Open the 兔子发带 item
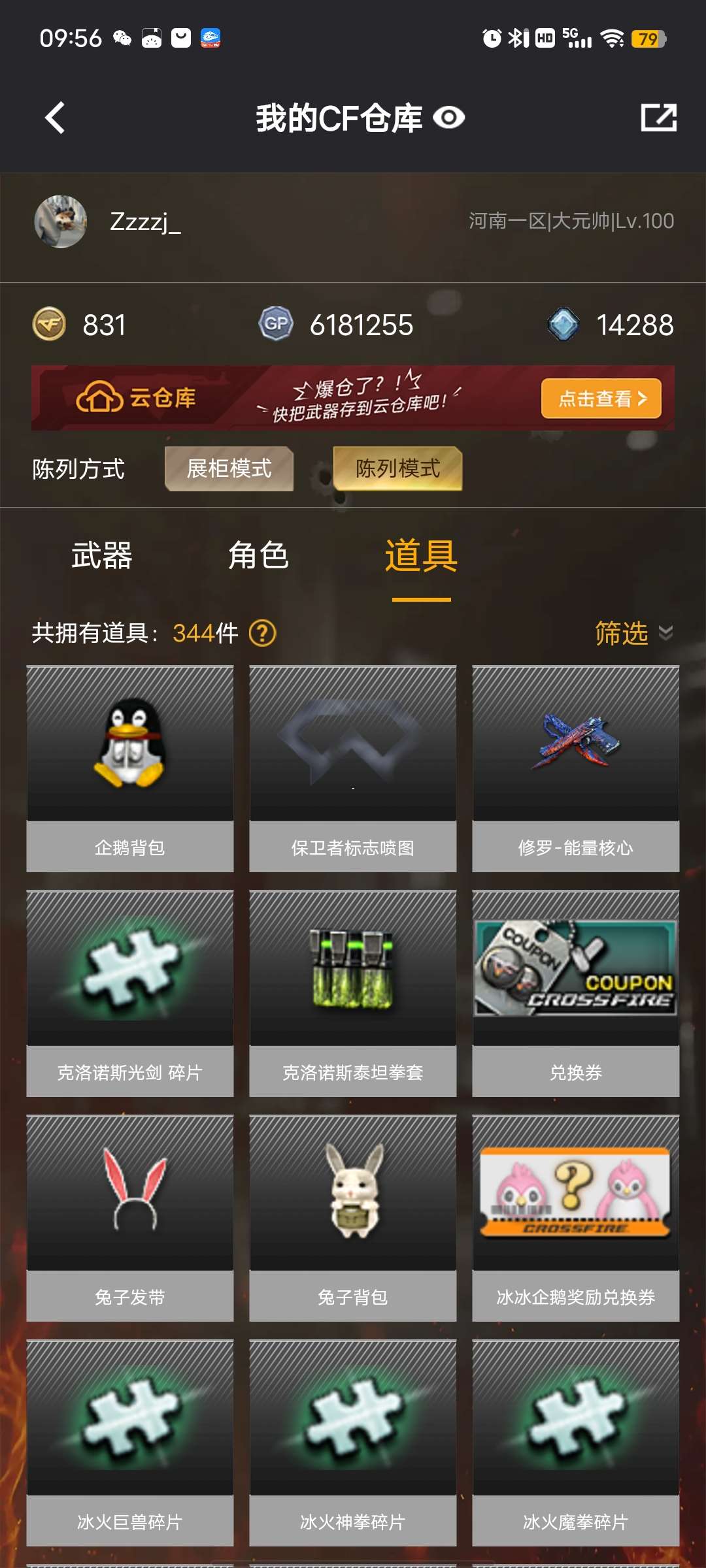Viewport: 706px width, 1568px height. (130, 1218)
